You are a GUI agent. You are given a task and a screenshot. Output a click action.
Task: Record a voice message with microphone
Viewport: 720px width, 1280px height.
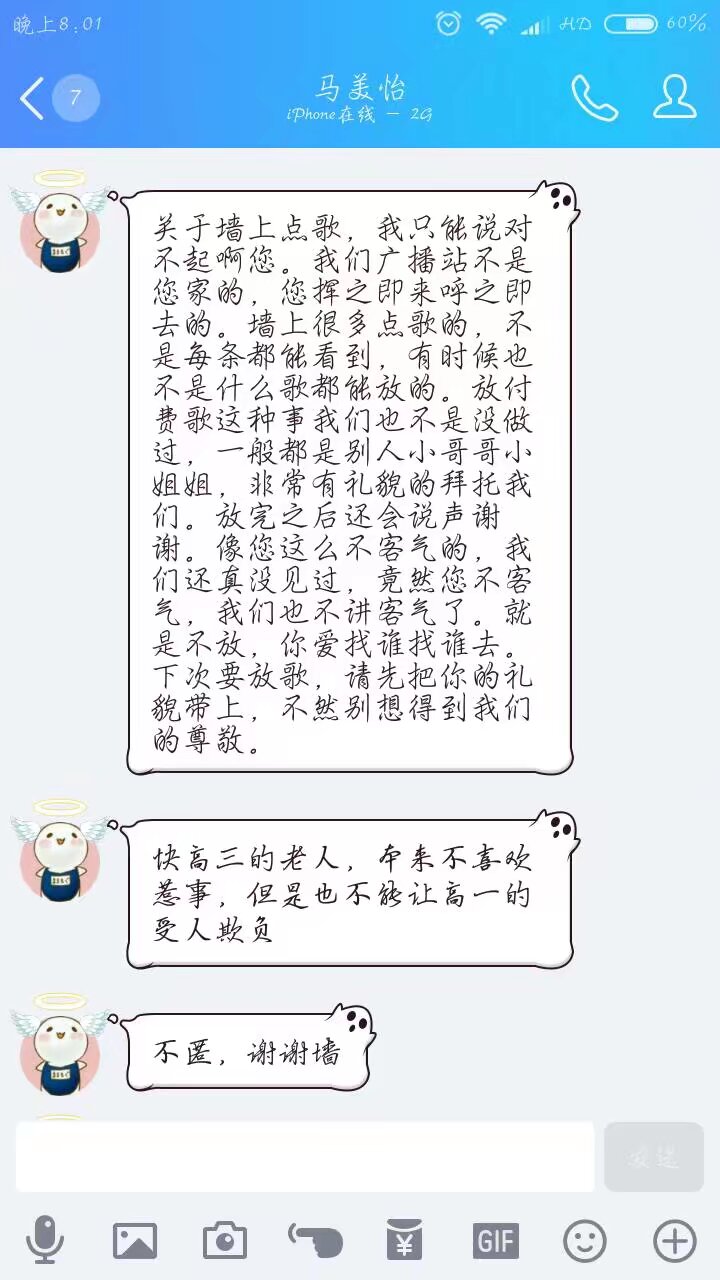[45, 1241]
